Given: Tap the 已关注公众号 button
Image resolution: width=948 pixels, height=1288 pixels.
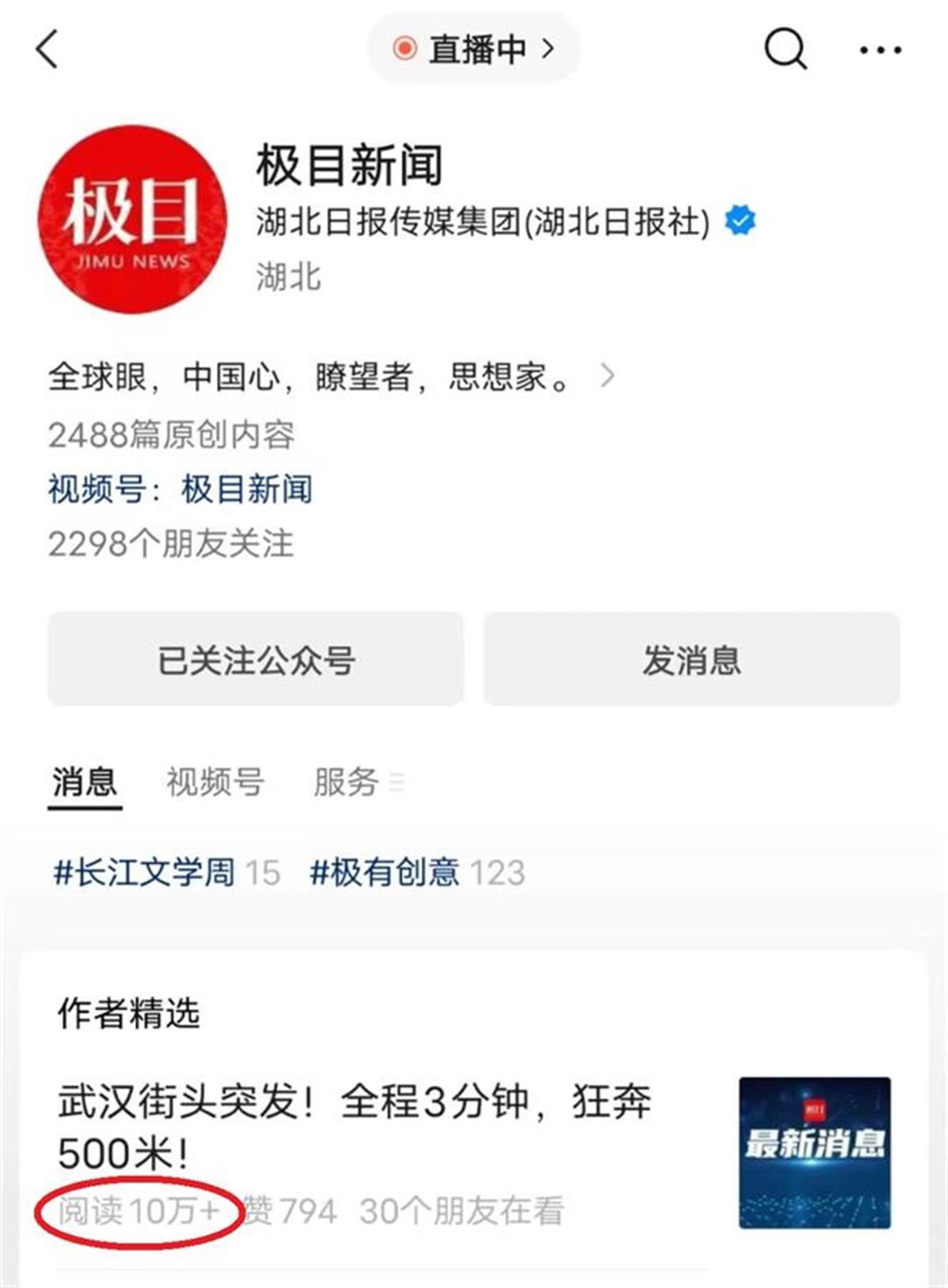Looking at the screenshot, I should coord(255,659).
